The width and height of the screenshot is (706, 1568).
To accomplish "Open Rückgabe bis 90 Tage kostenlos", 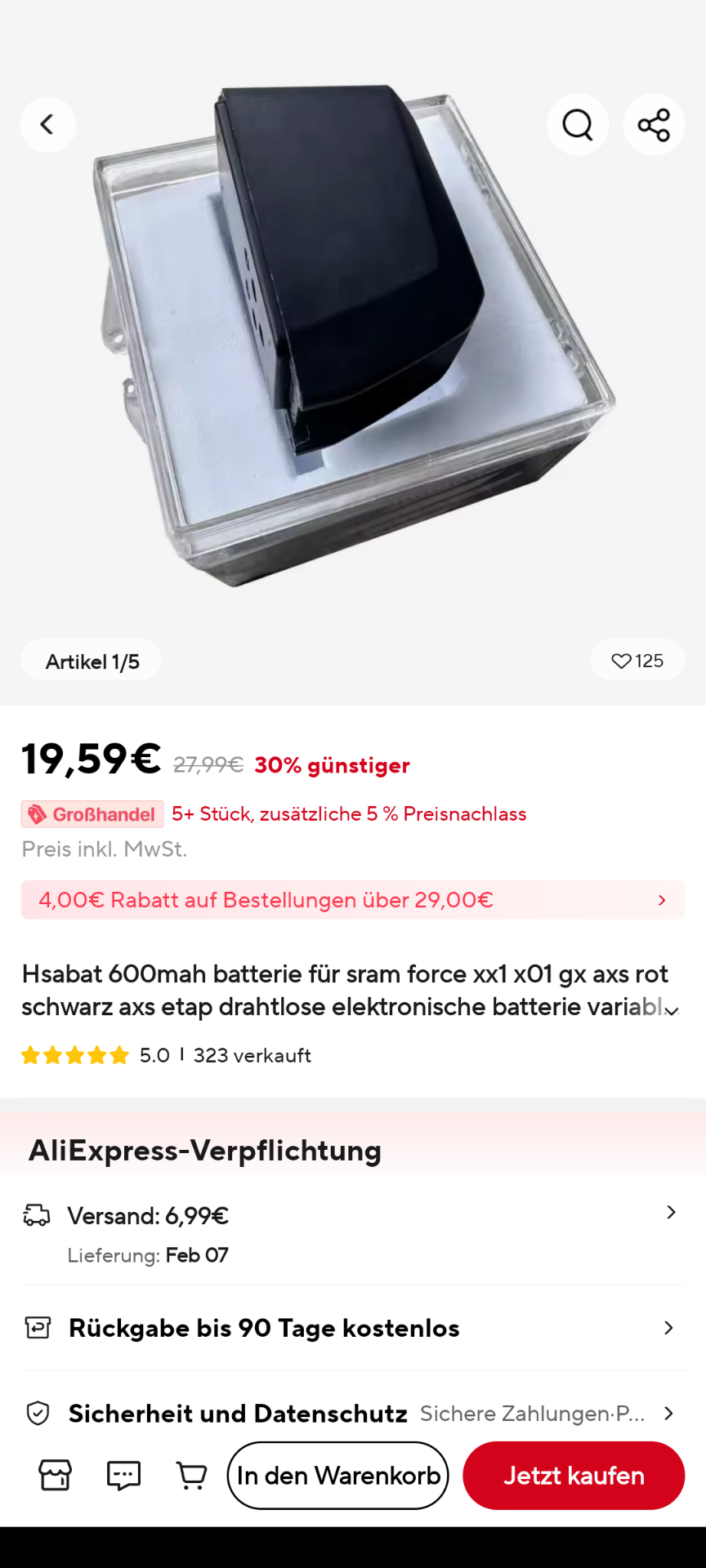I will 352,1328.
